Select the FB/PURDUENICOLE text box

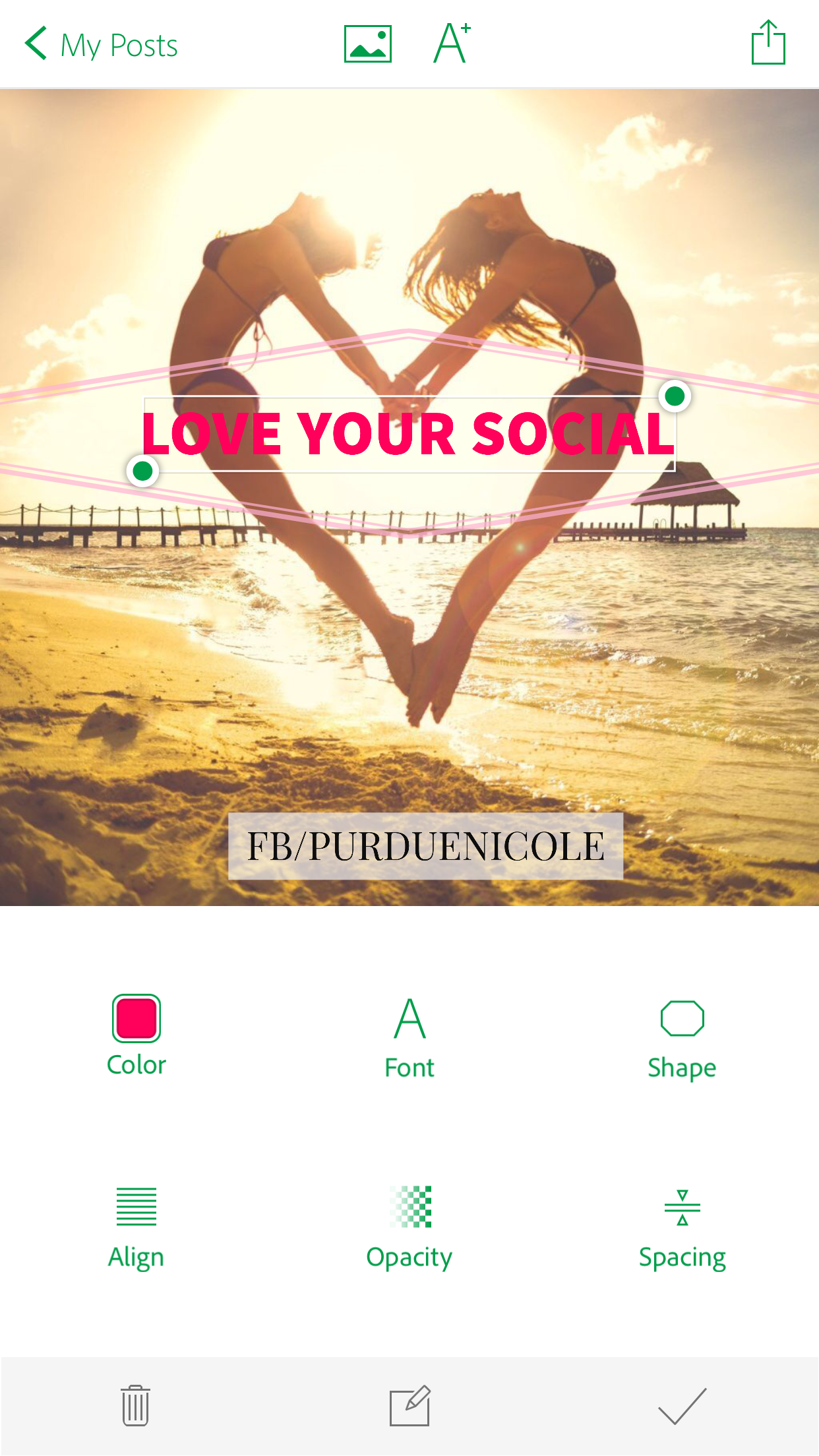coord(425,846)
